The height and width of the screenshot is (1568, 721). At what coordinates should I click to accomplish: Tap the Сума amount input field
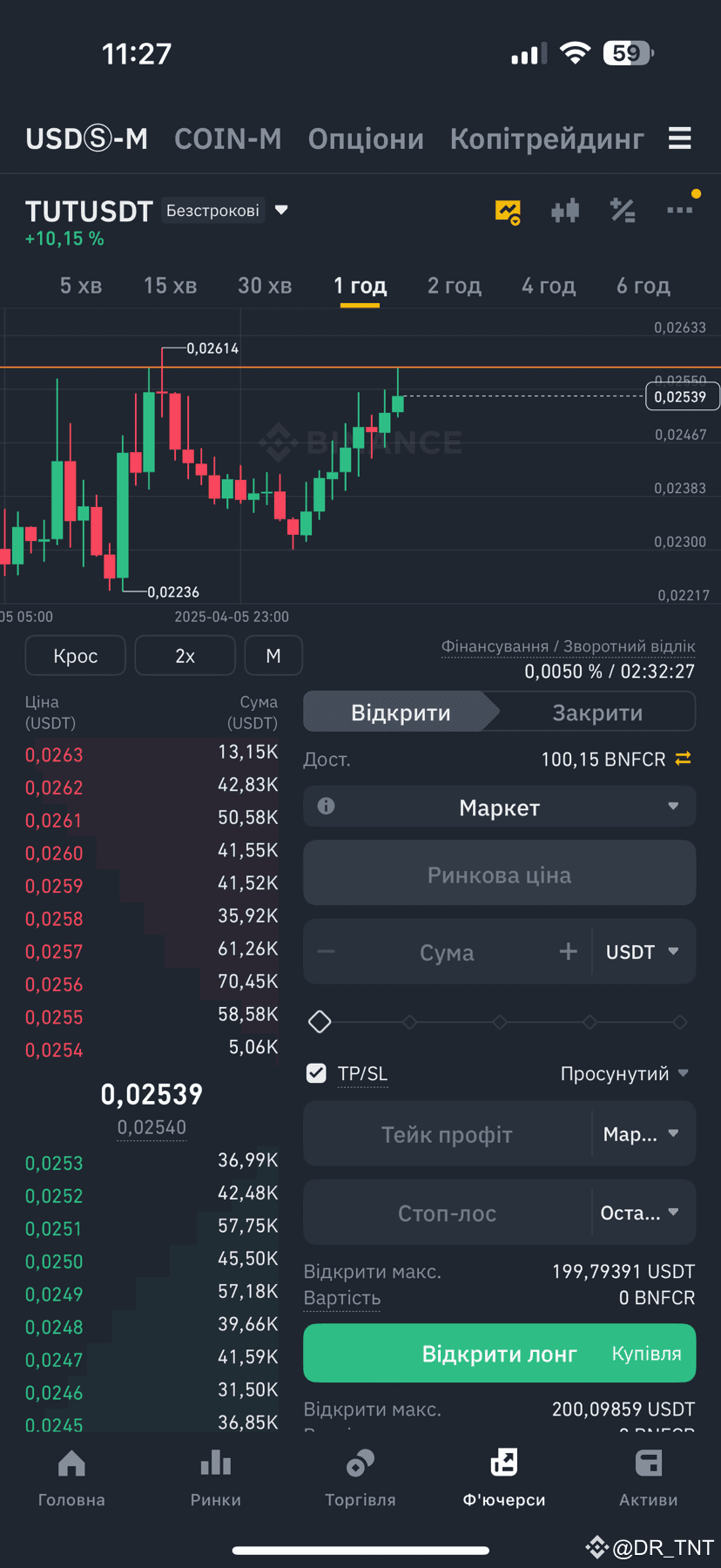click(447, 951)
